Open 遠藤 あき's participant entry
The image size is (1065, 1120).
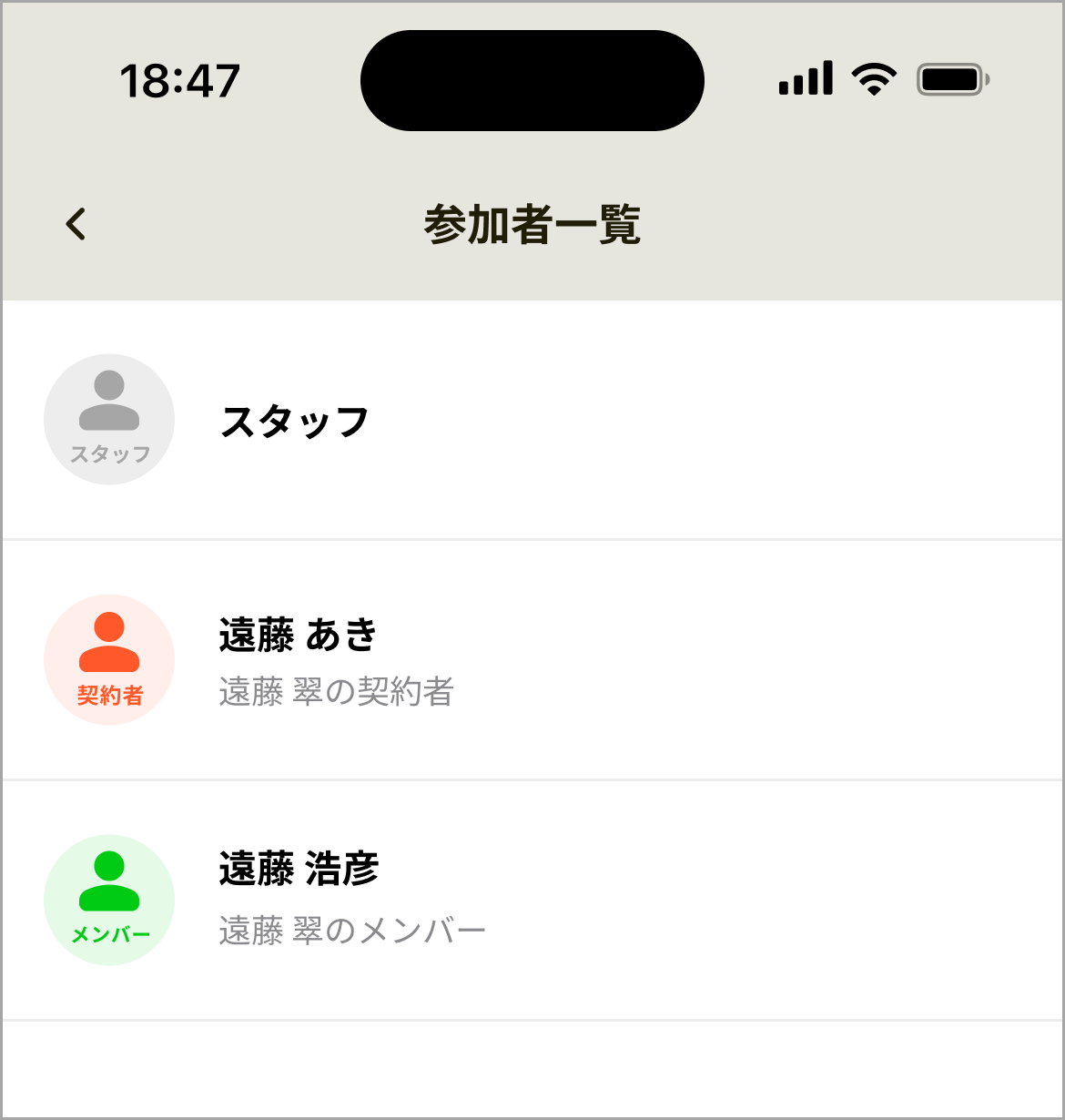[532, 659]
